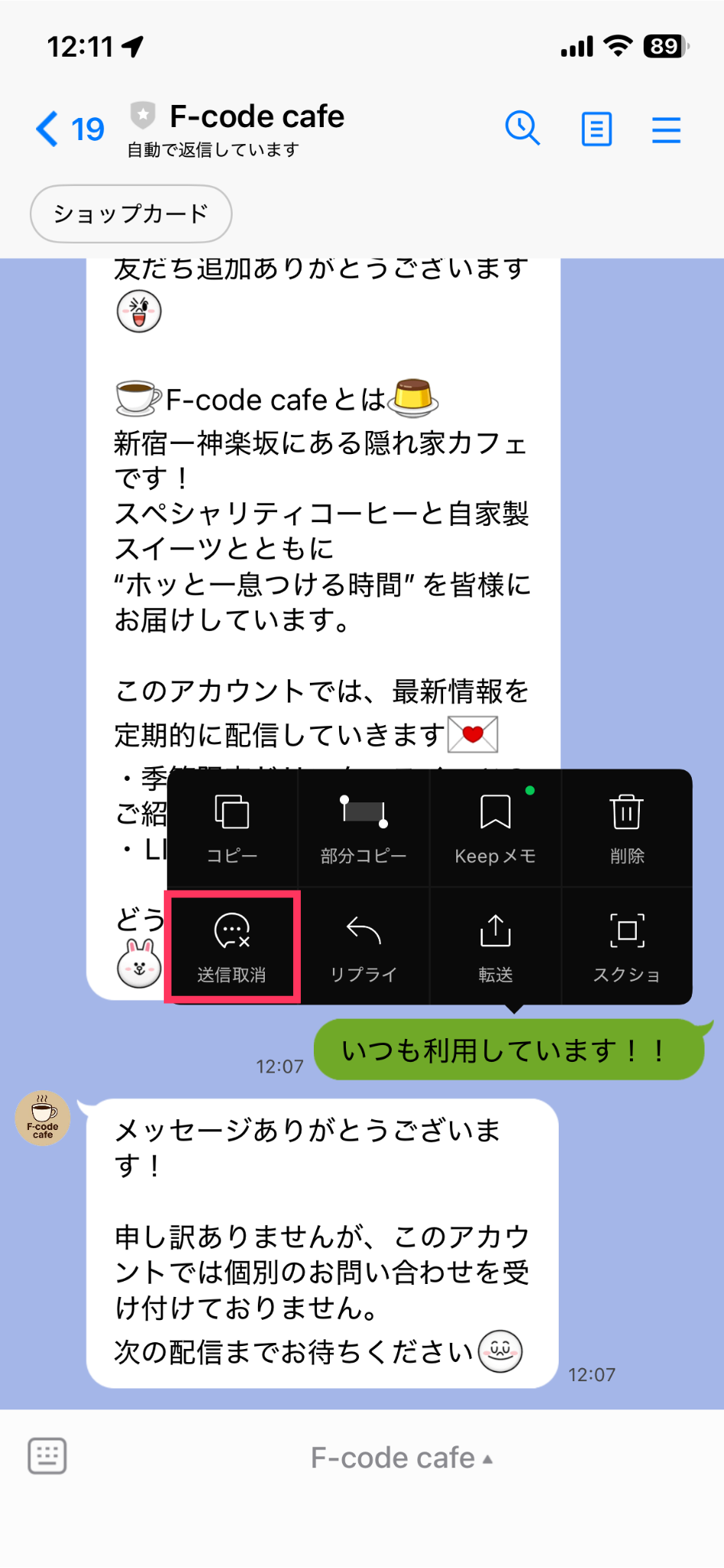Image resolution: width=724 pixels, height=1568 pixels.
Task: Open the keyboard input icon
Action: (47, 1456)
